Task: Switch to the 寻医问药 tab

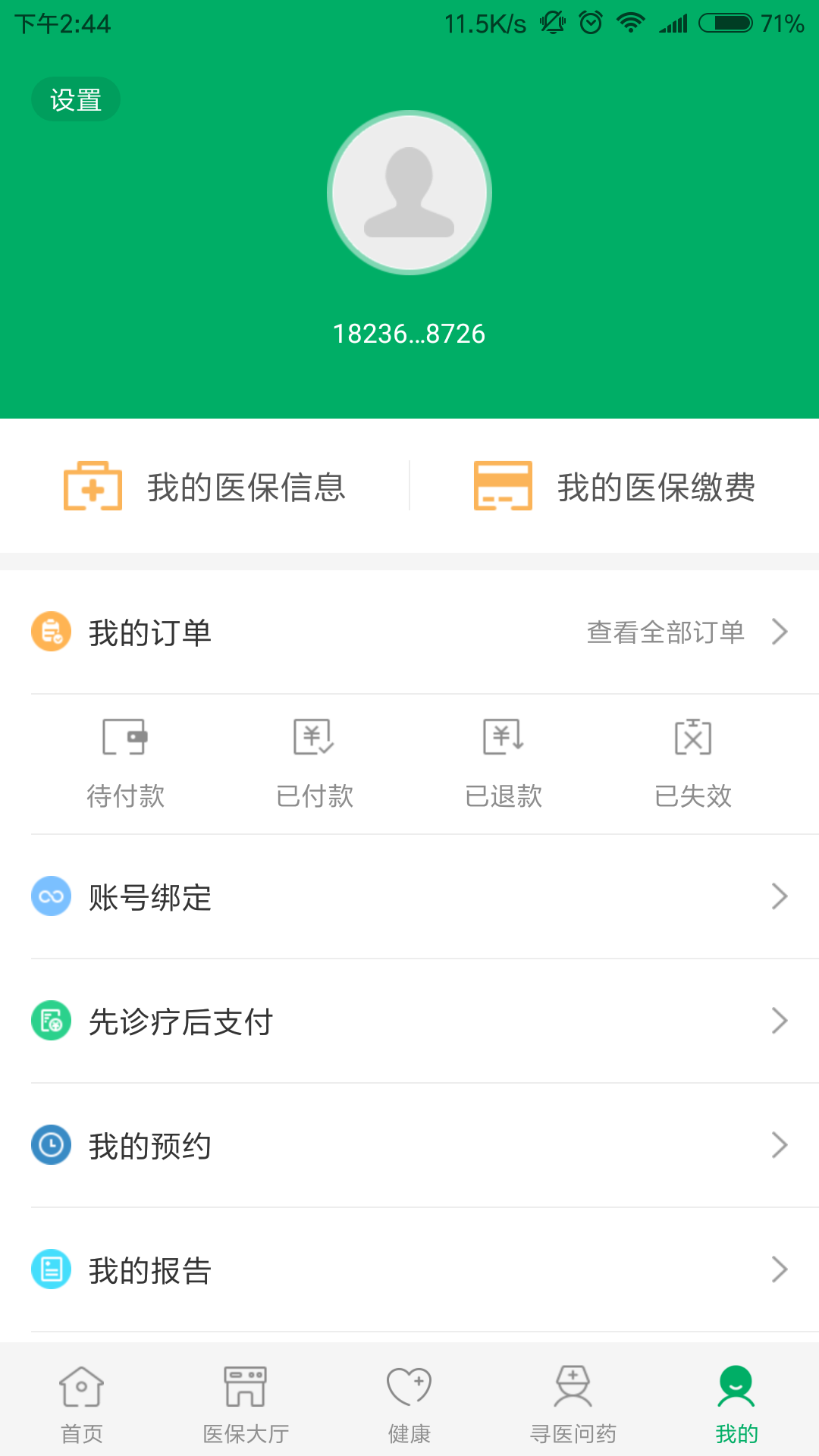Action: tap(573, 1403)
